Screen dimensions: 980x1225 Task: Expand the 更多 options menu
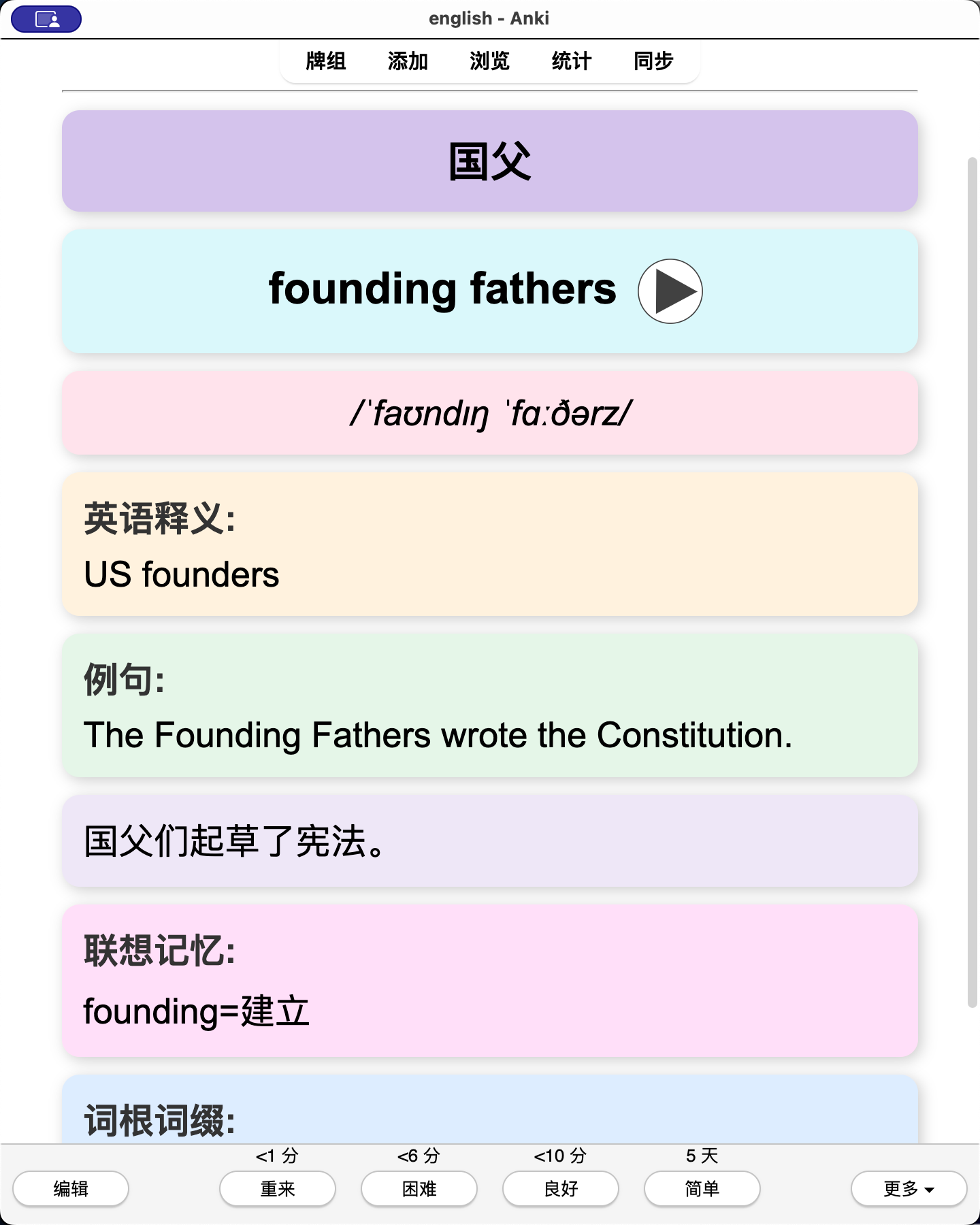909,1188
